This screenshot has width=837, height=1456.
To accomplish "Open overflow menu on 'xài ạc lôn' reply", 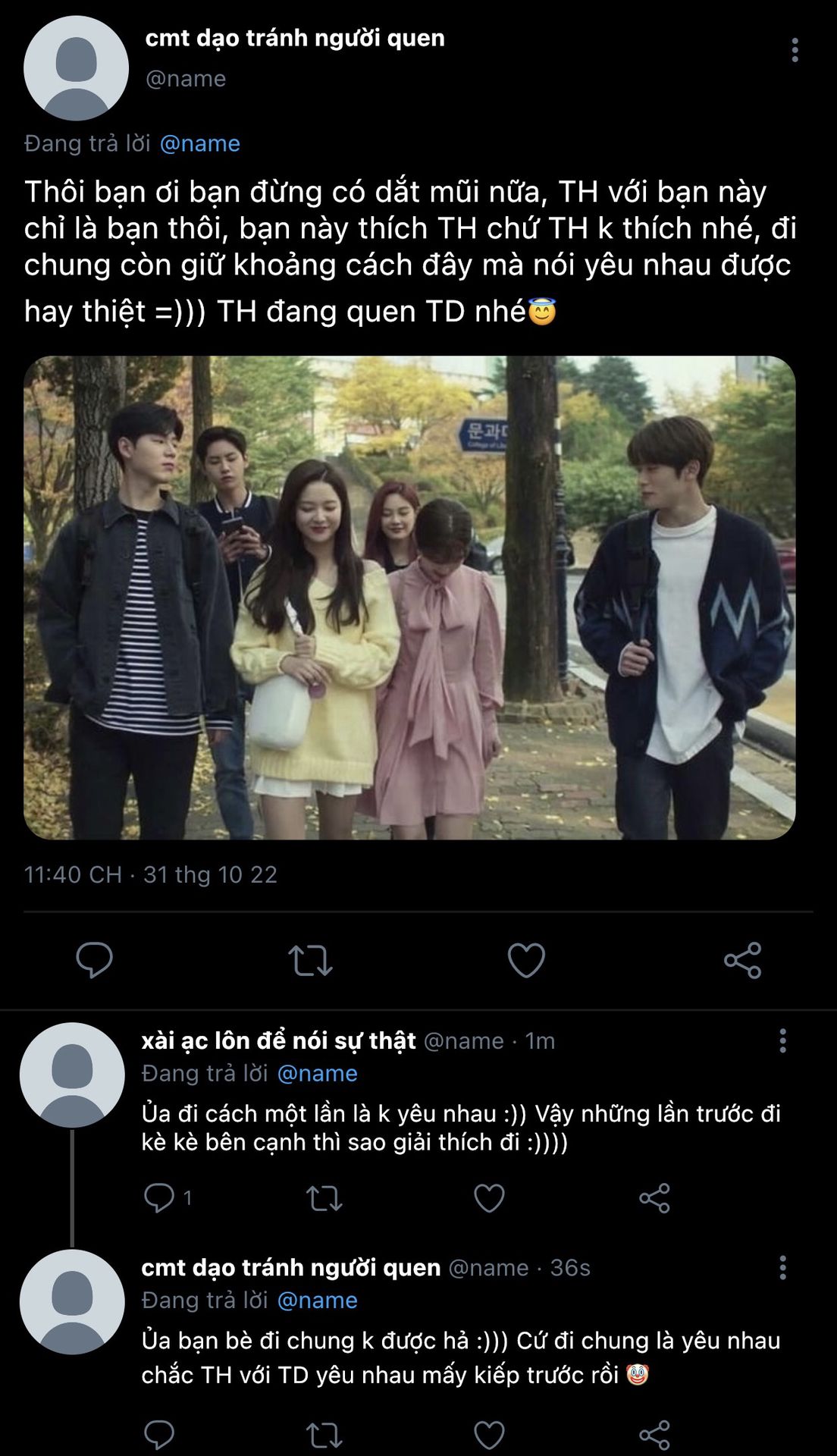I will click(782, 1040).
